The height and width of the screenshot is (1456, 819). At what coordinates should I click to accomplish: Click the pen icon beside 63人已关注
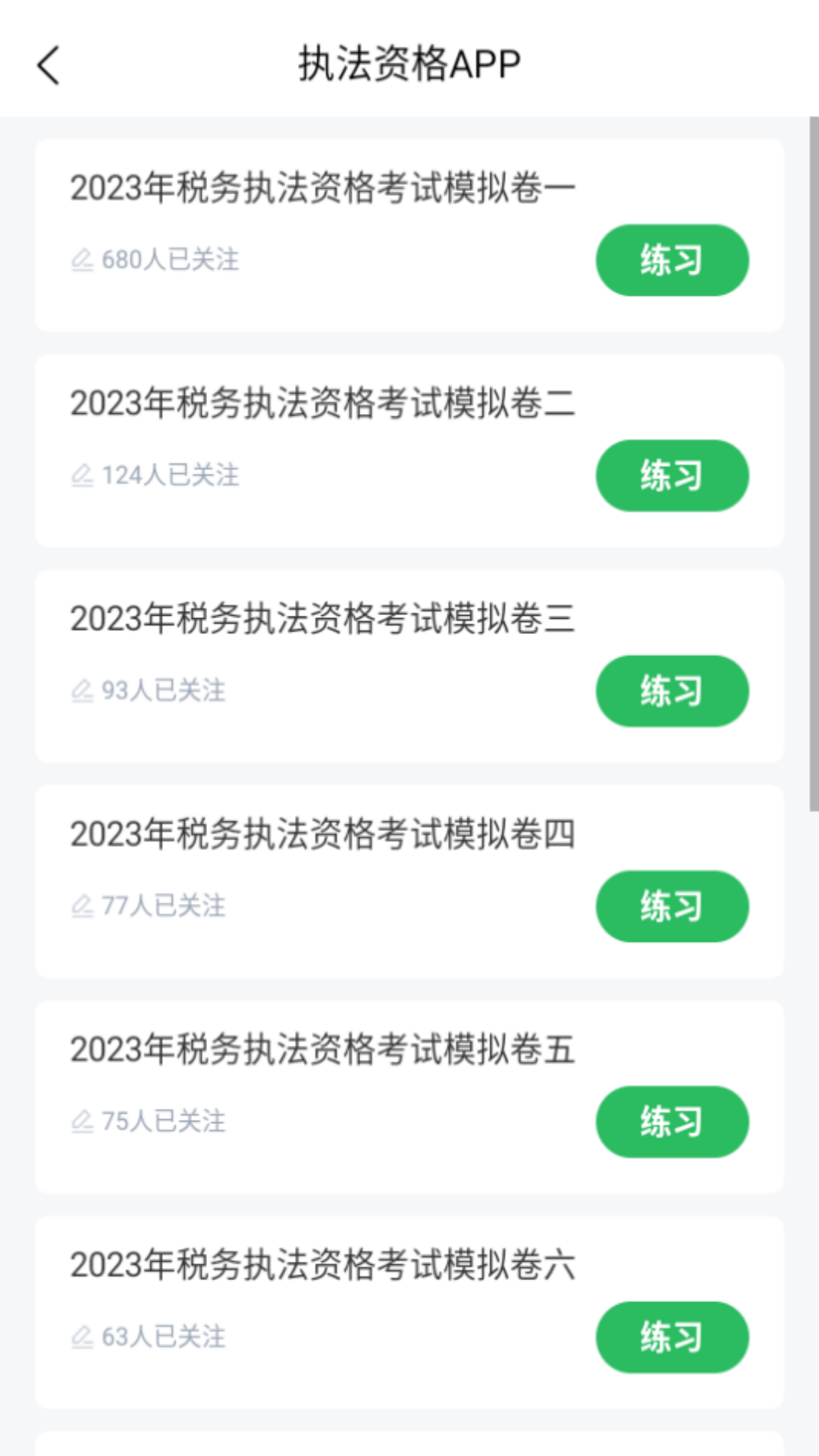pos(83,1337)
